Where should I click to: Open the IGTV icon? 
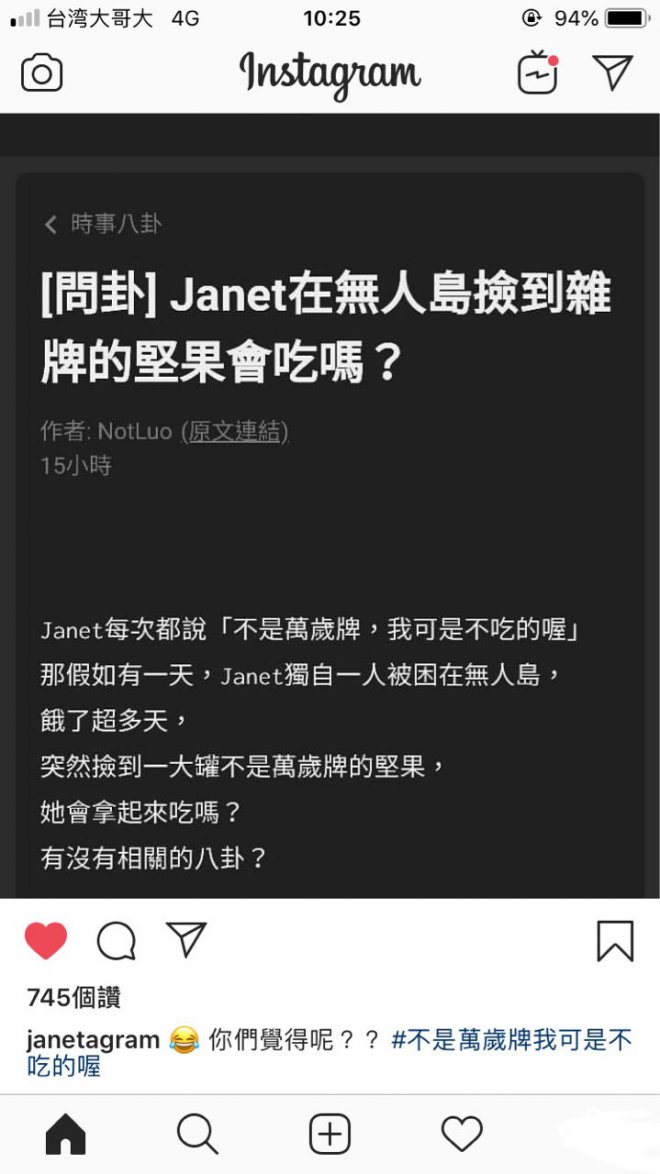[x=537, y=73]
